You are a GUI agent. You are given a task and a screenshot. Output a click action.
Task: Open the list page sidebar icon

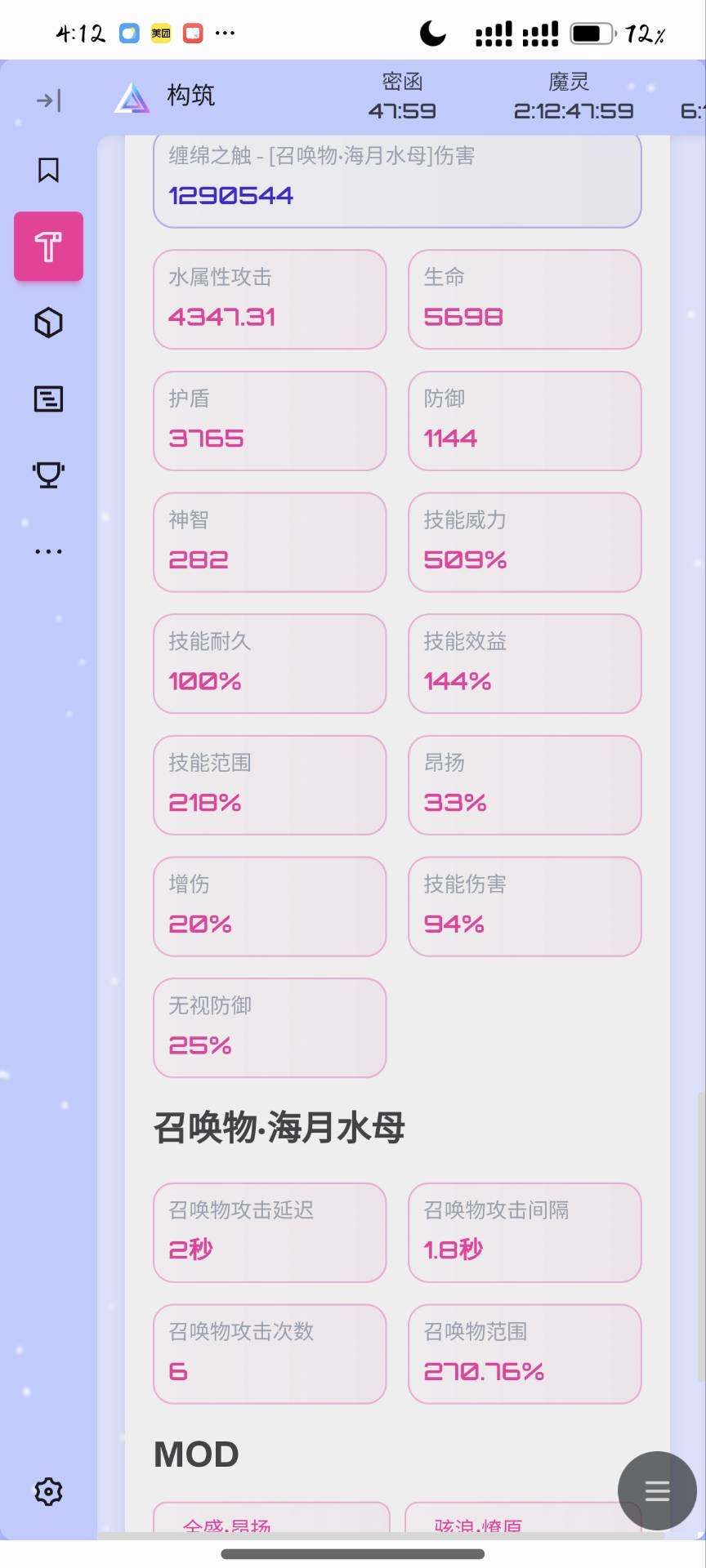pyautogui.click(x=48, y=399)
